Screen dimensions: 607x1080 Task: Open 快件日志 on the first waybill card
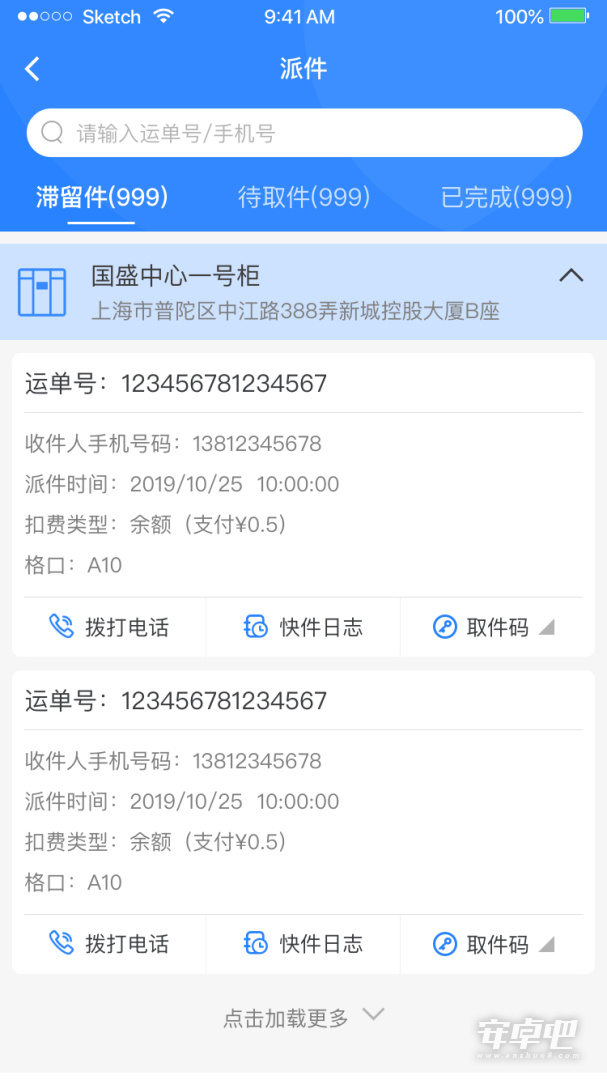pos(303,627)
